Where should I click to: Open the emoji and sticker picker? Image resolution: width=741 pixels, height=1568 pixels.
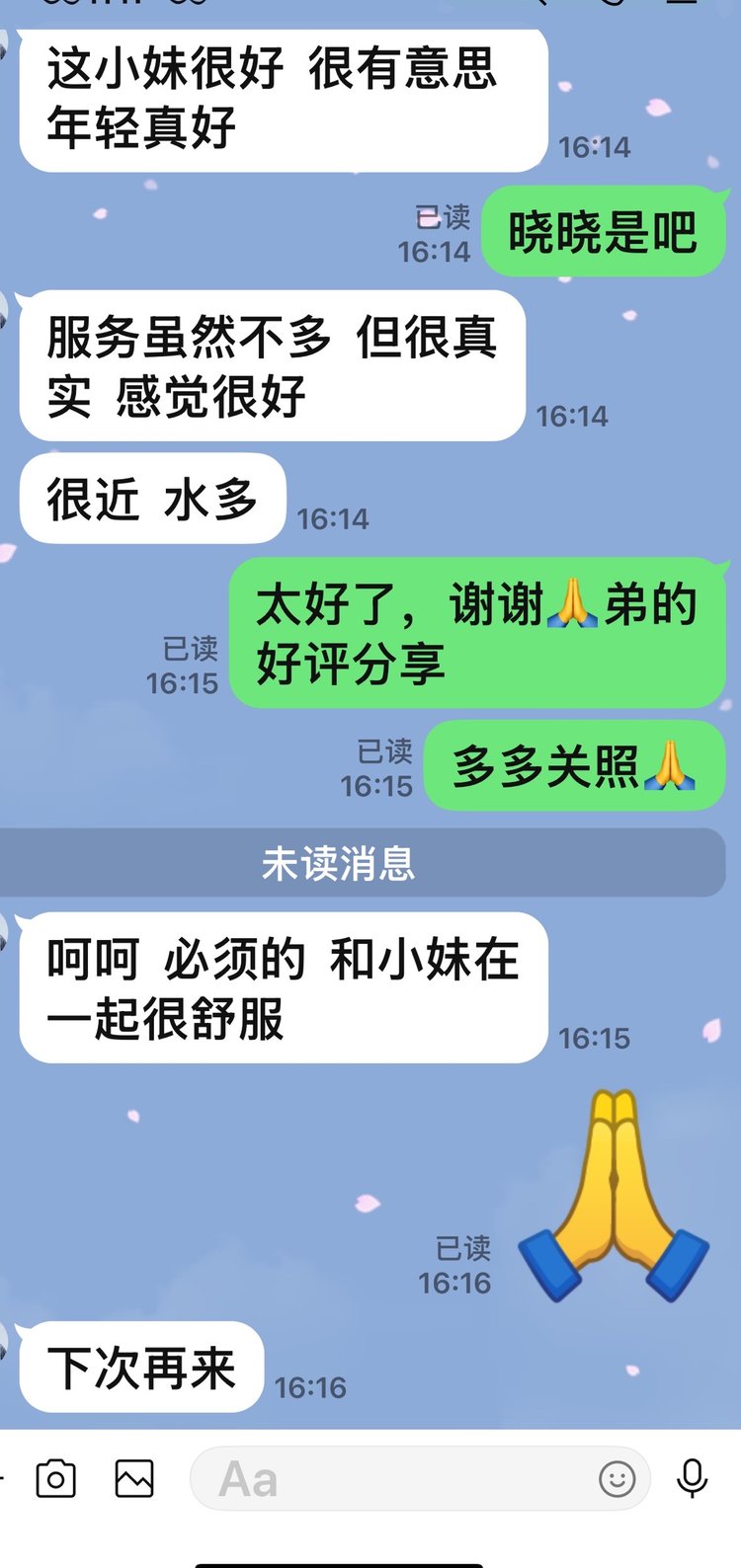617,1479
